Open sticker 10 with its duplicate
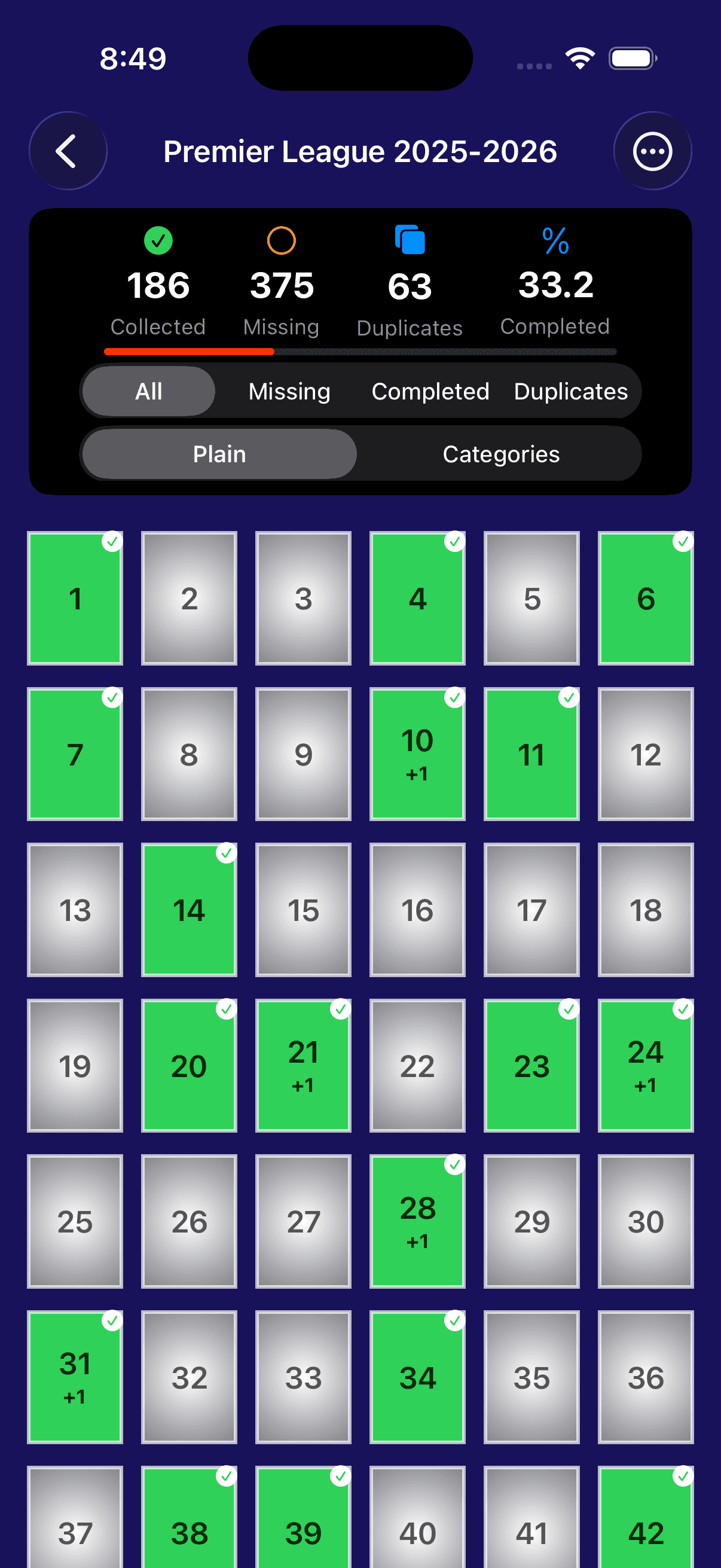This screenshot has width=721, height=1568. pyautogui.click(x=417, y=754)
